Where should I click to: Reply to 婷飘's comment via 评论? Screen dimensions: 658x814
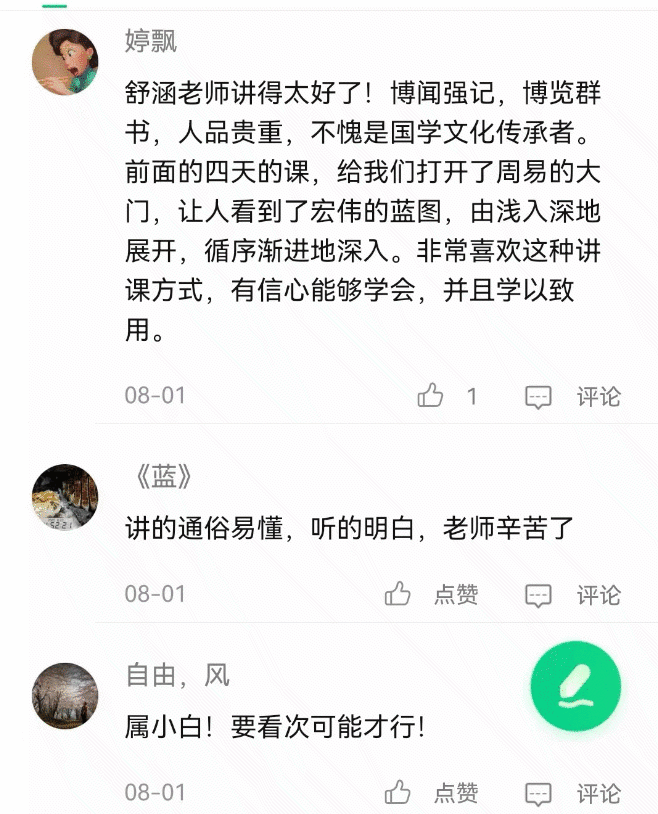pyautogui.click(x=574, y=396)
